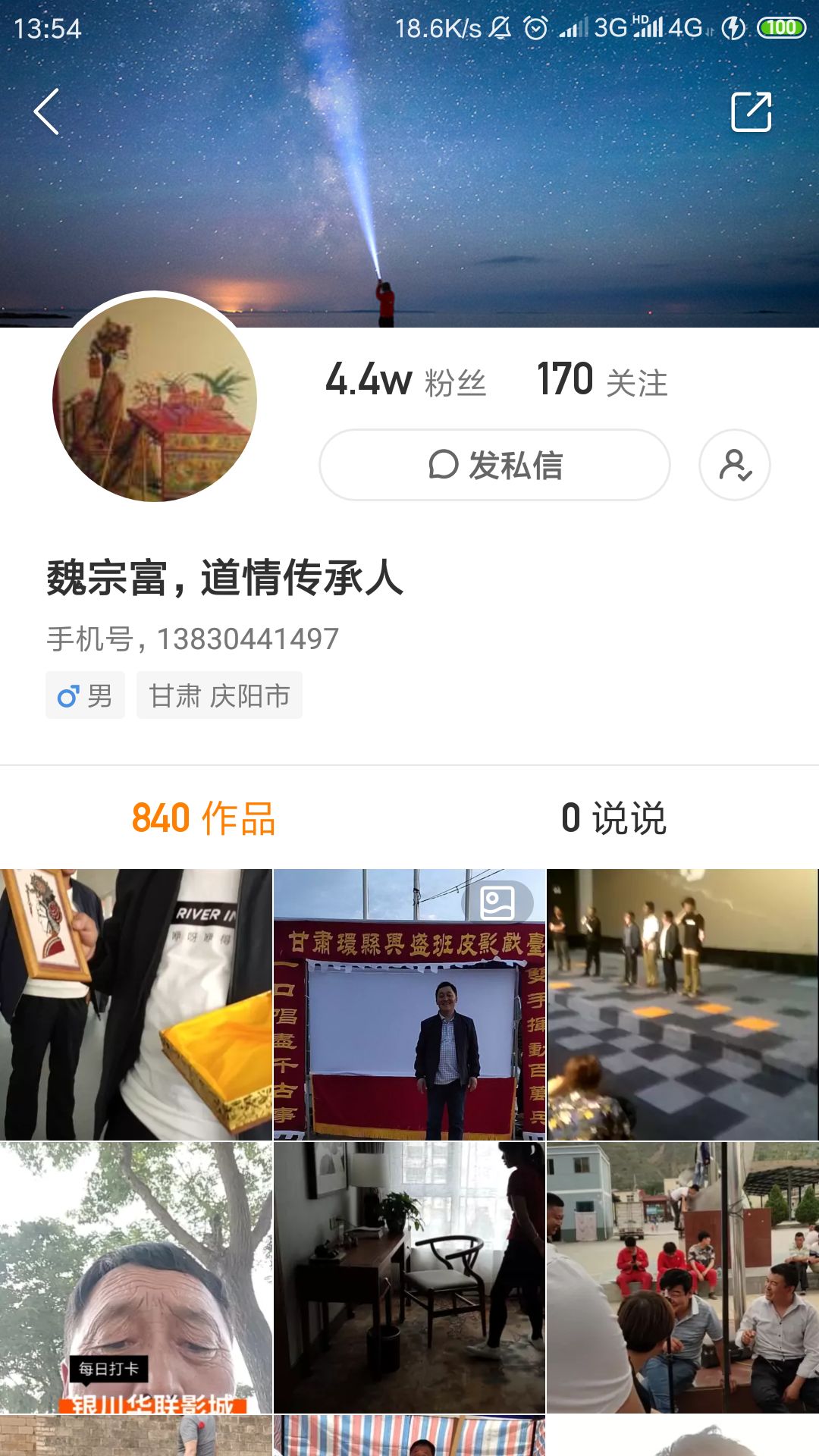Viewport: 819px width, 1456px height.
Task: Share this profile via the top-right icon
Action: [x=751, y=112]
